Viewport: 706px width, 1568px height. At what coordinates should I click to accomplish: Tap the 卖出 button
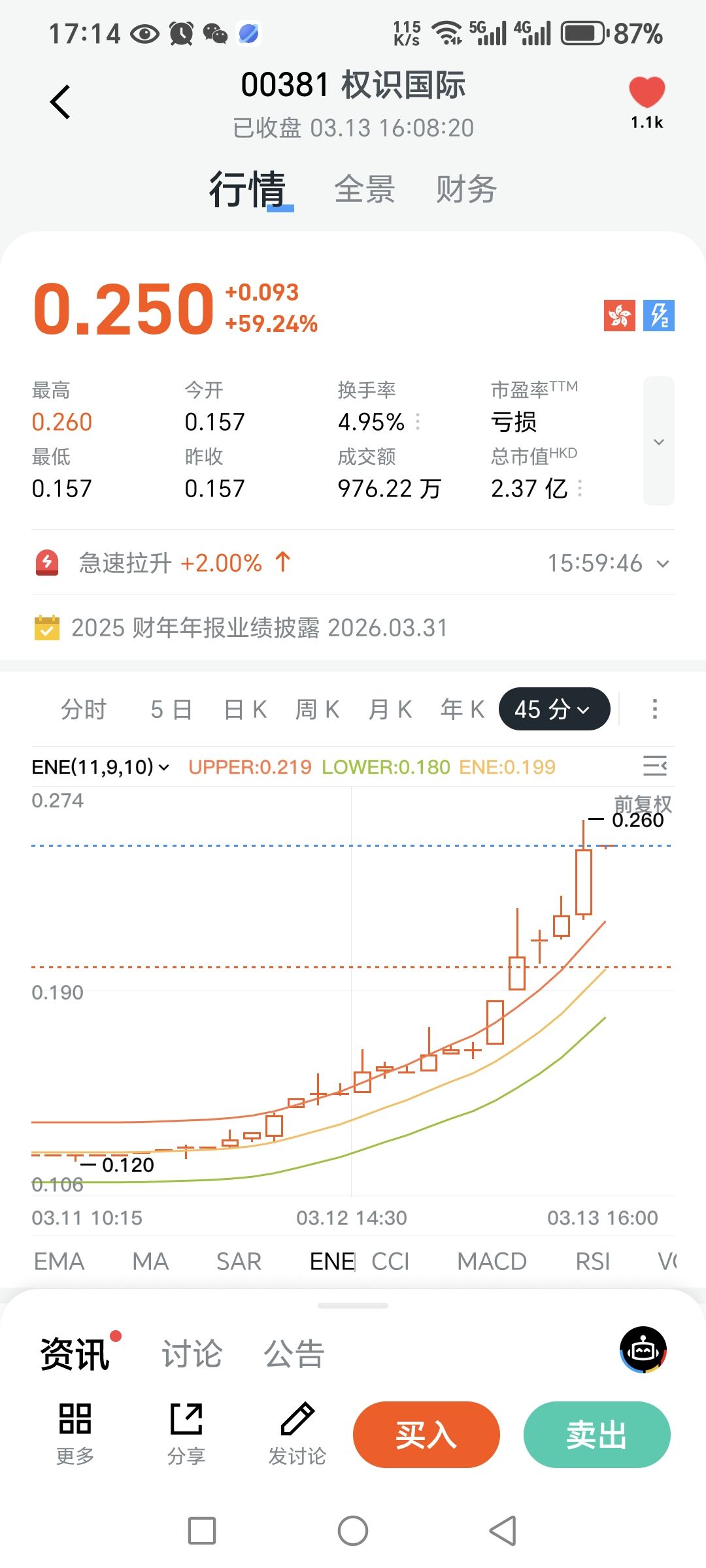tap(597, 1435)
